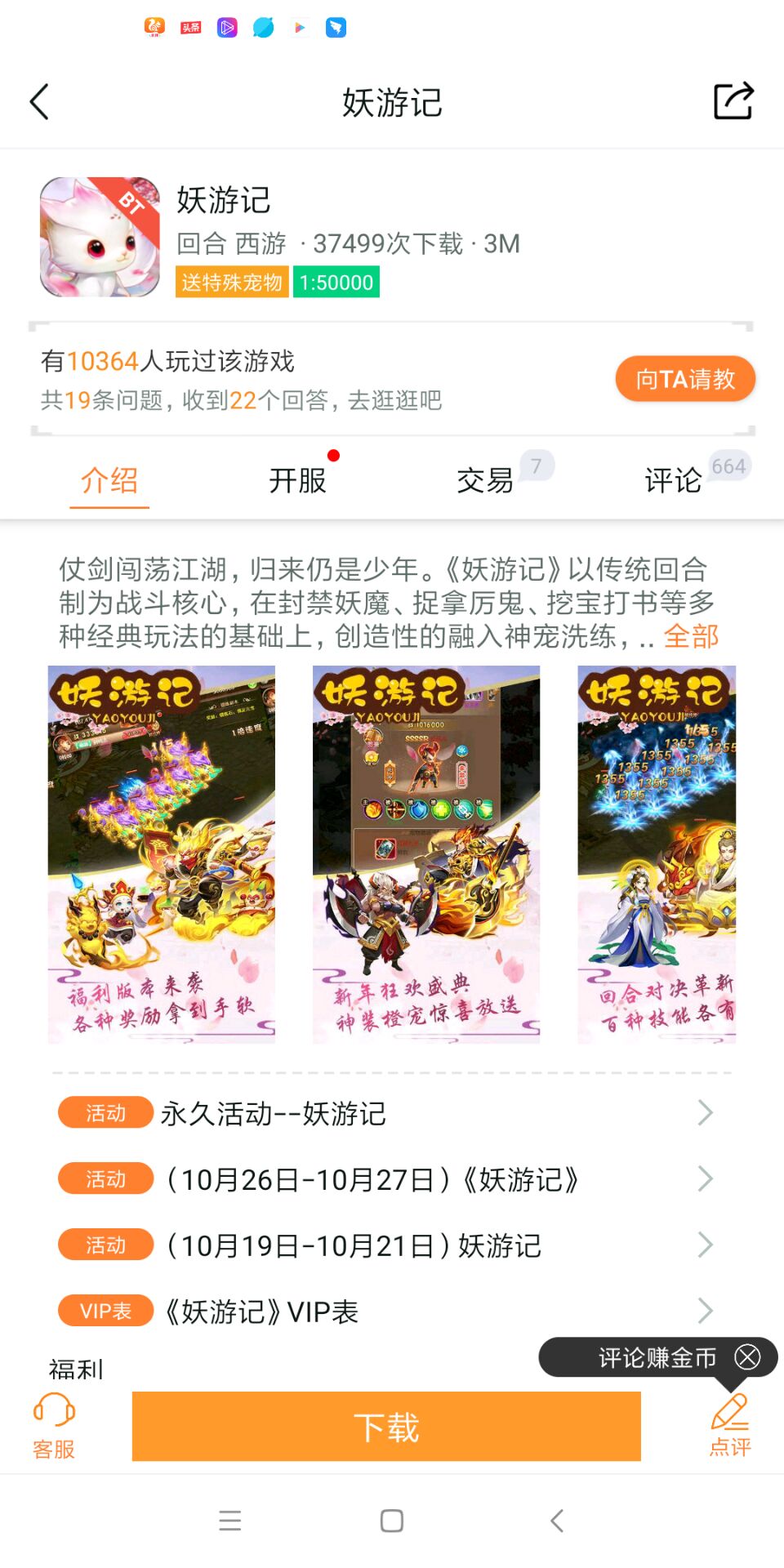Tap the orange 下载 download button
784x1568 pixels.
click(x=386, y=1427)
